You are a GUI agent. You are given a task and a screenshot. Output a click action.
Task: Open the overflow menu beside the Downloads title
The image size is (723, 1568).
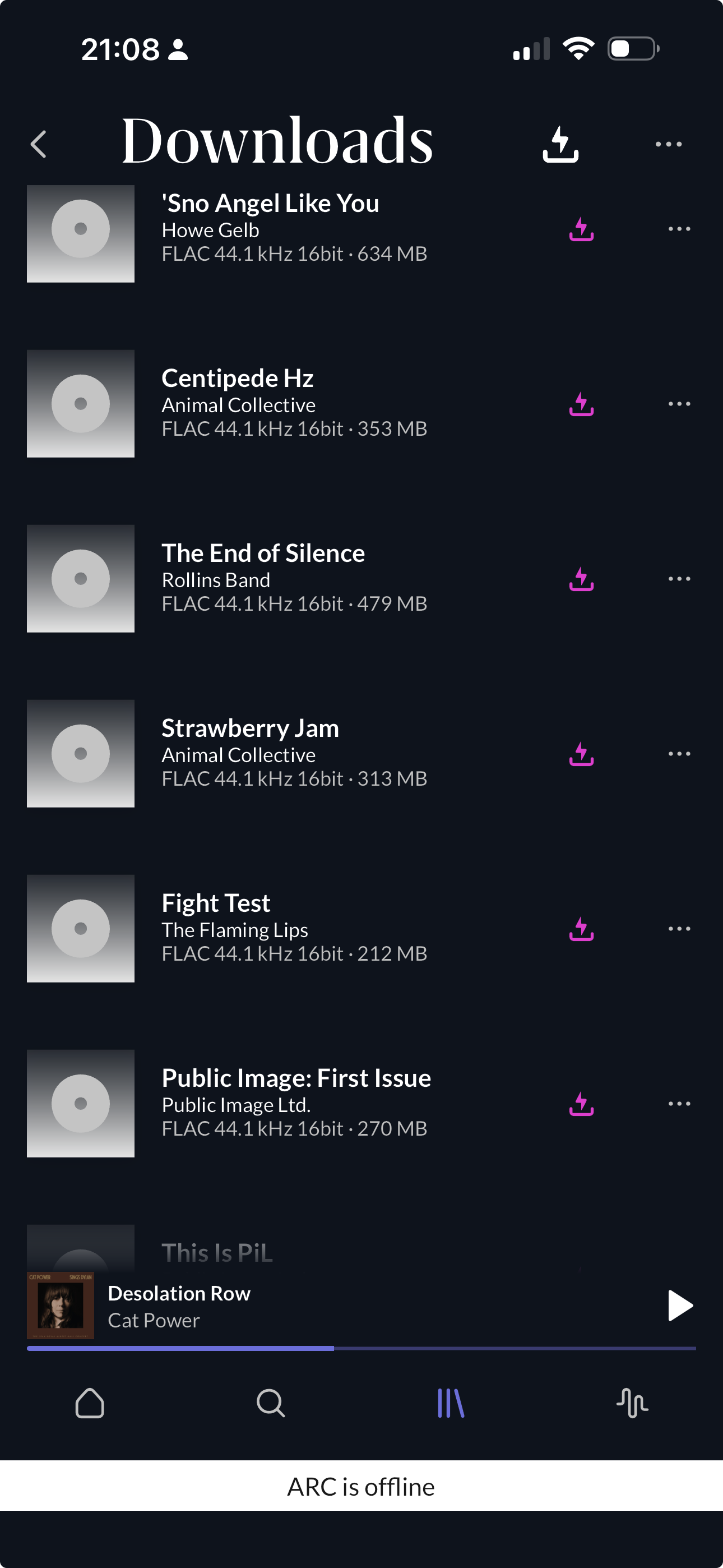tap(668, 144)
